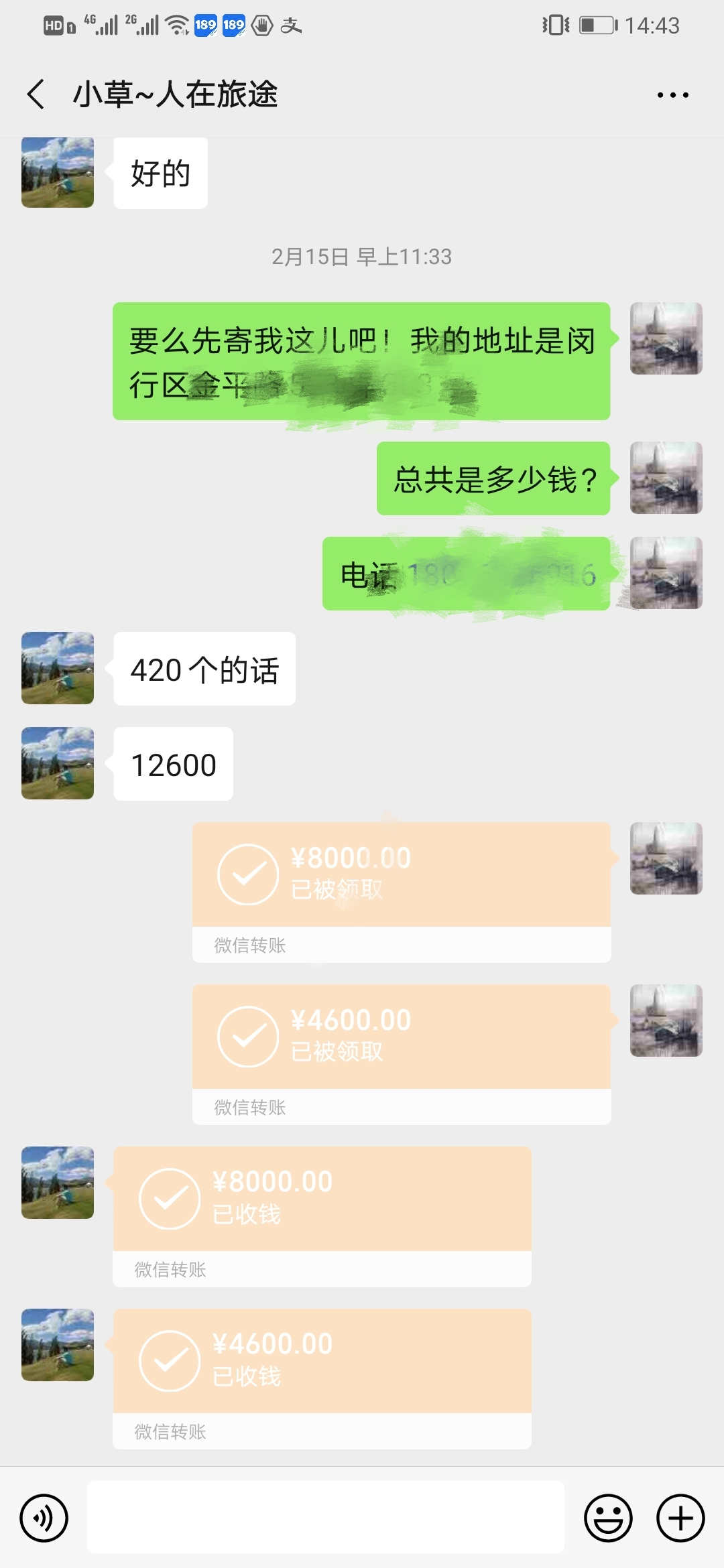
Task: View contact's avatar beside 12600 message
Action: point(58,763)
